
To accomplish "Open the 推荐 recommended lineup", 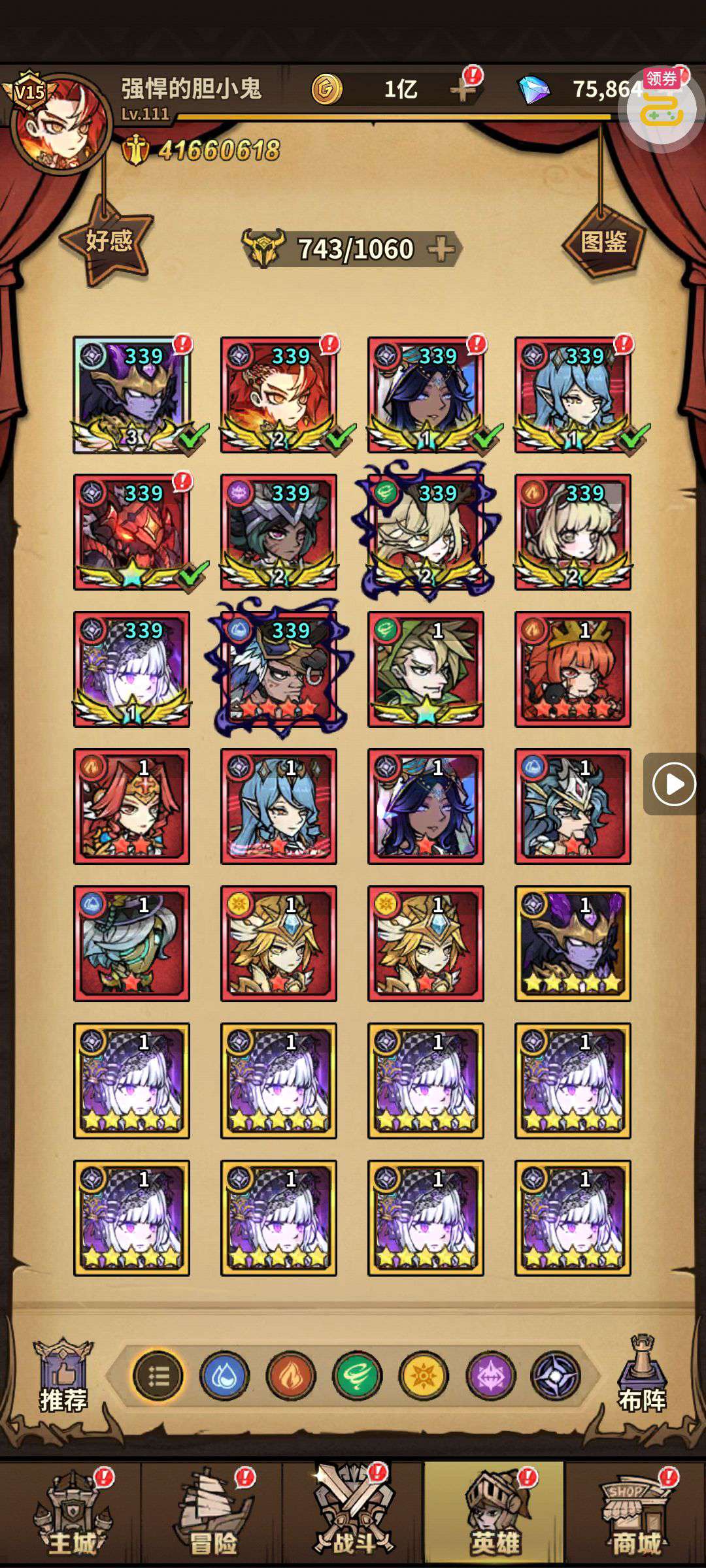I will pos(63,1376).
